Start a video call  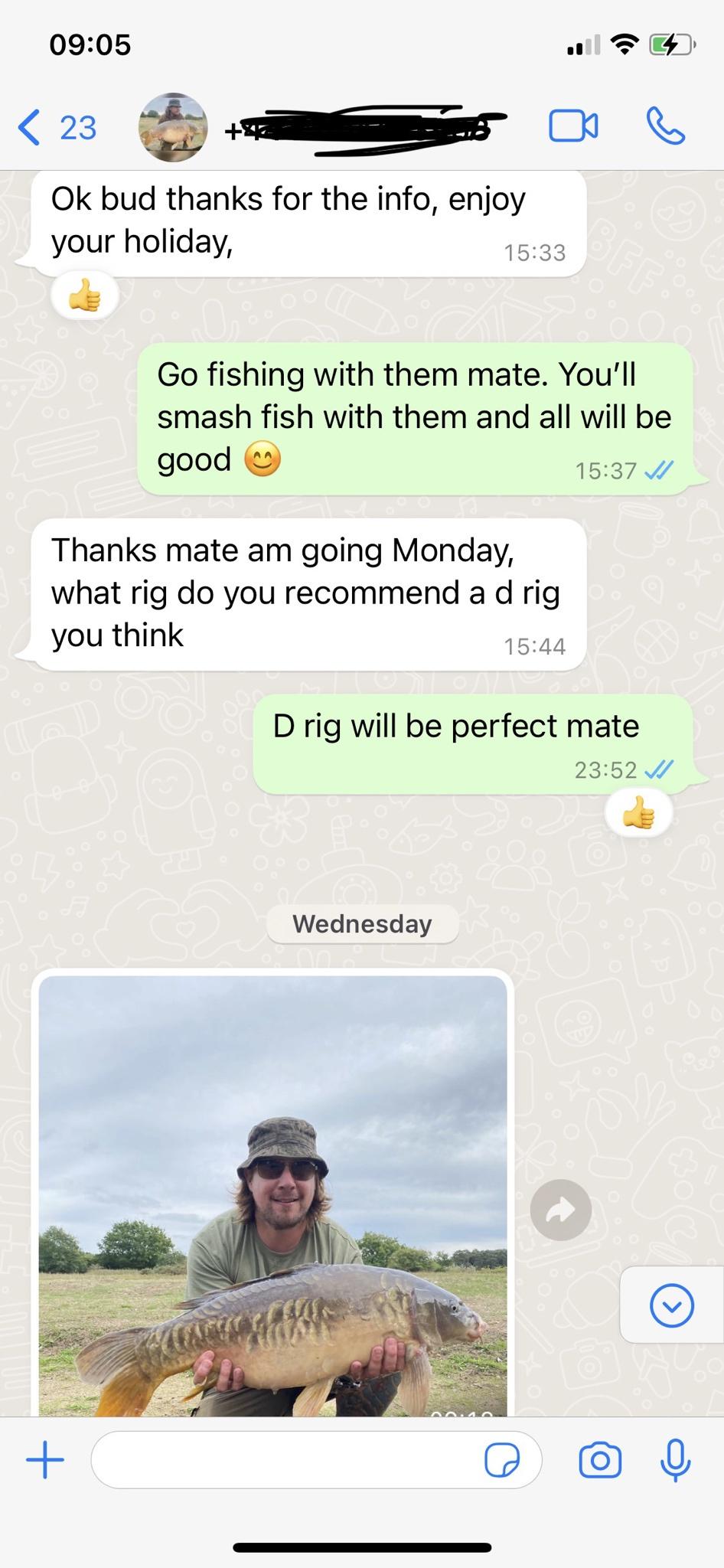point(572,126)
